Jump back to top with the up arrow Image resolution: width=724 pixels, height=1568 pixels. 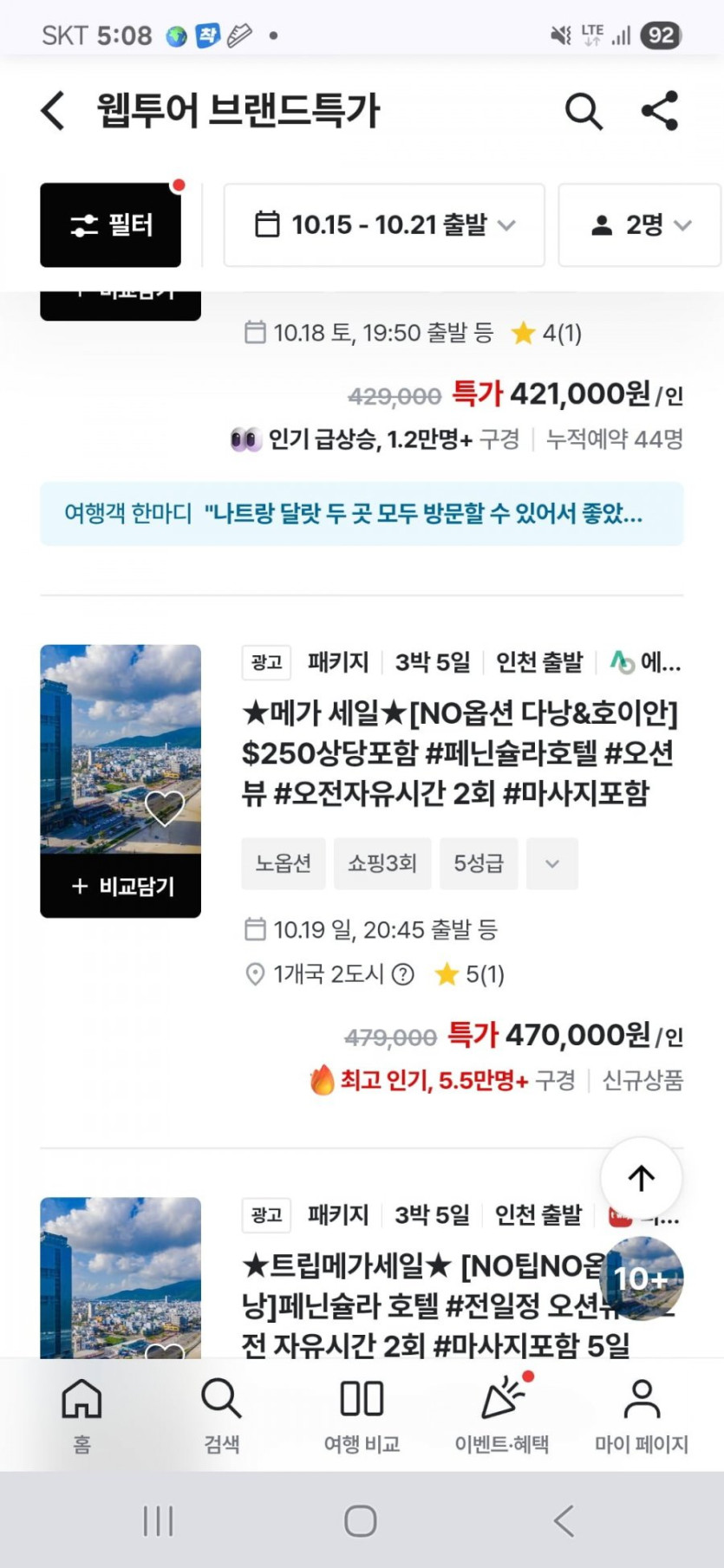pyautogui.click(x=642, y=1178)
